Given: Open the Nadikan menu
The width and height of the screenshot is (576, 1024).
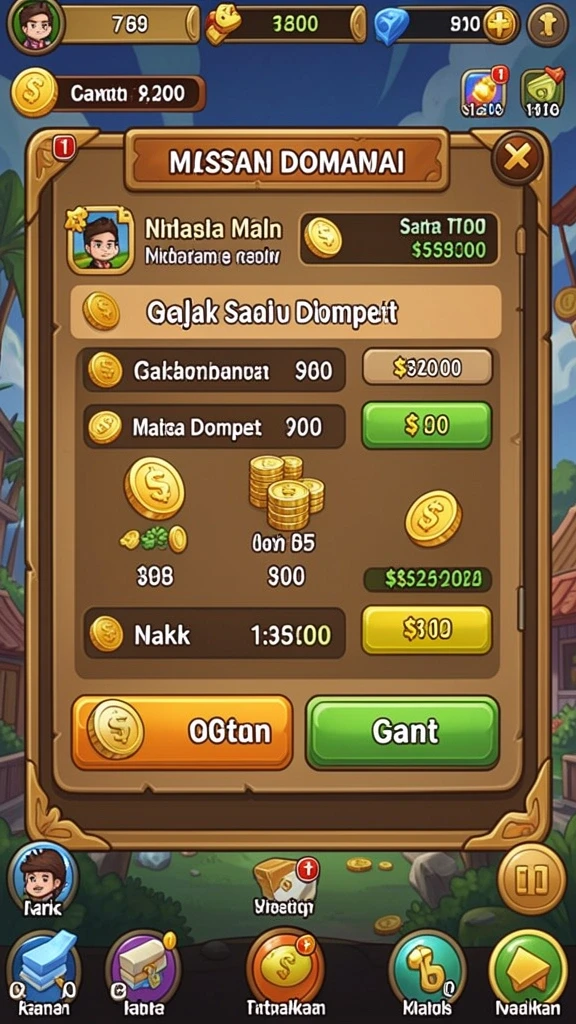Looking at the screenshot, I should (528, 973).
